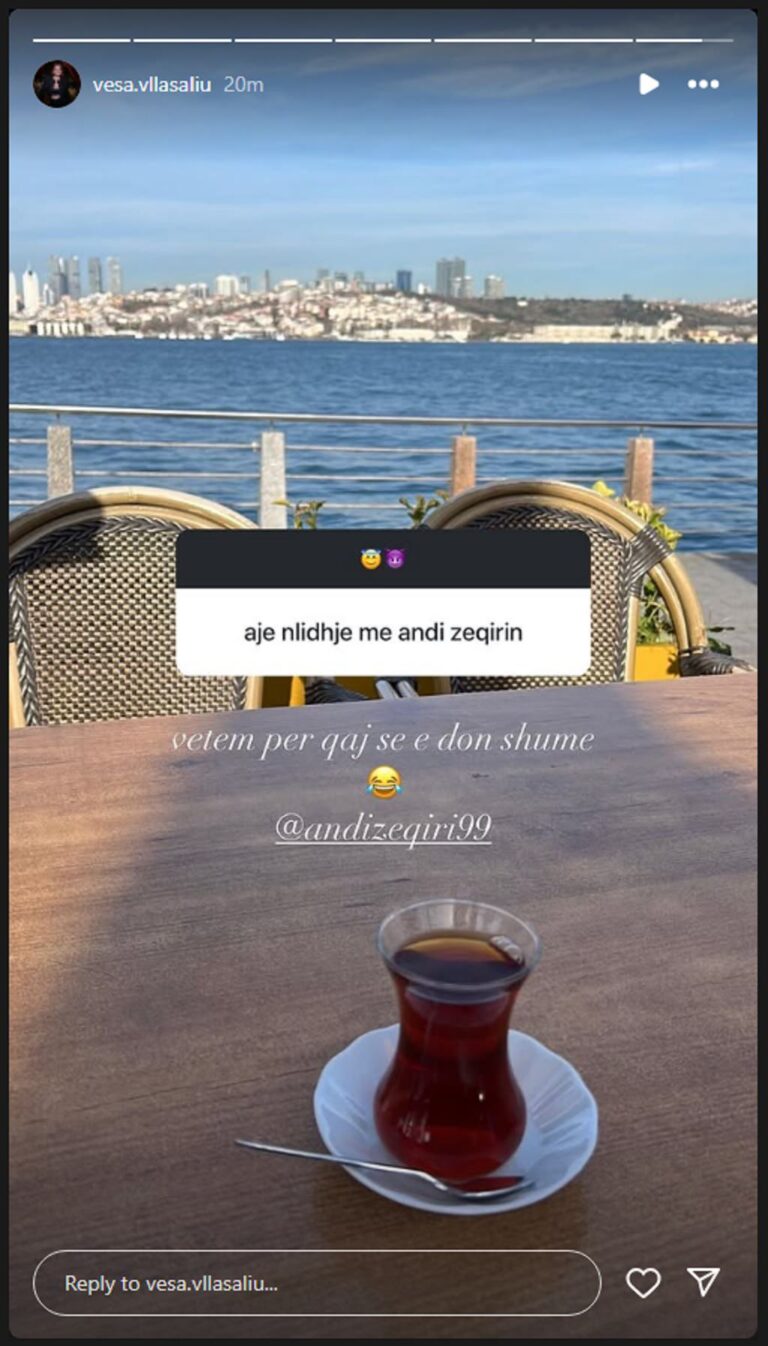Share the story via paper plane icon
Screen dimensions: 768x1346
(704, 1282)
